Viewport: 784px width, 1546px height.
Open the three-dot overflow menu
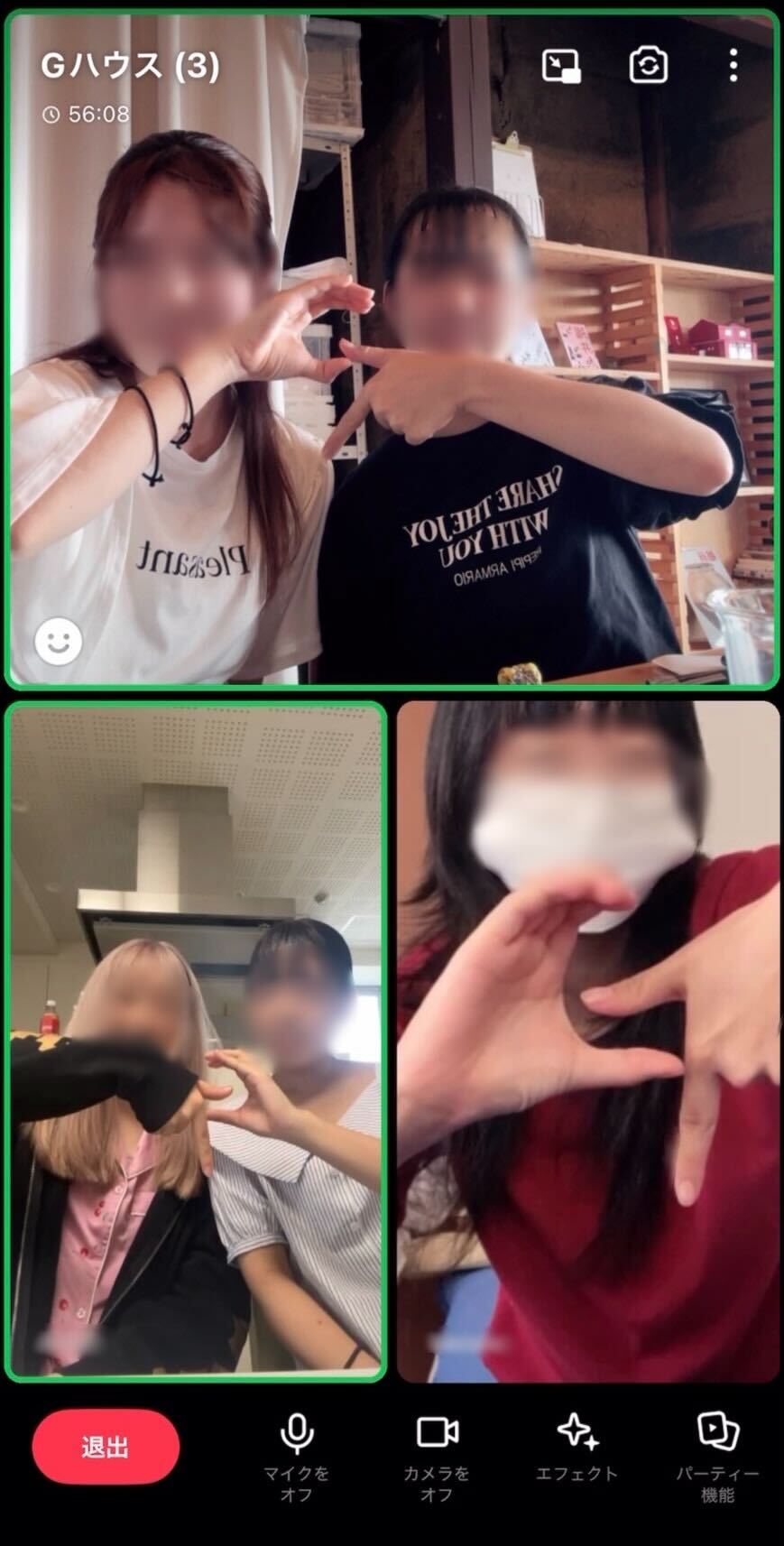click(x=733, y=66)
